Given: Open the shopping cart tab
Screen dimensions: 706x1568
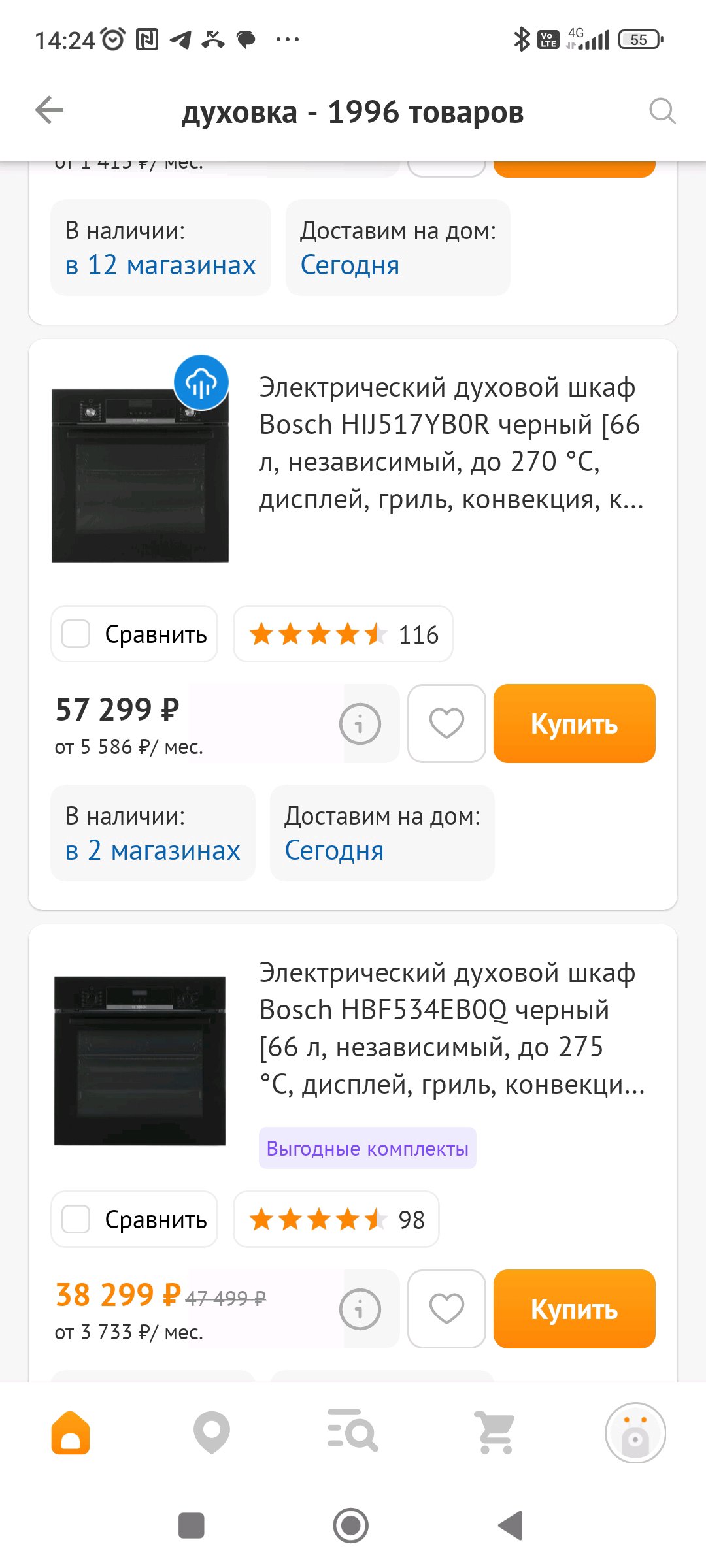Looking at the screenshot, I should [495, 1432].
